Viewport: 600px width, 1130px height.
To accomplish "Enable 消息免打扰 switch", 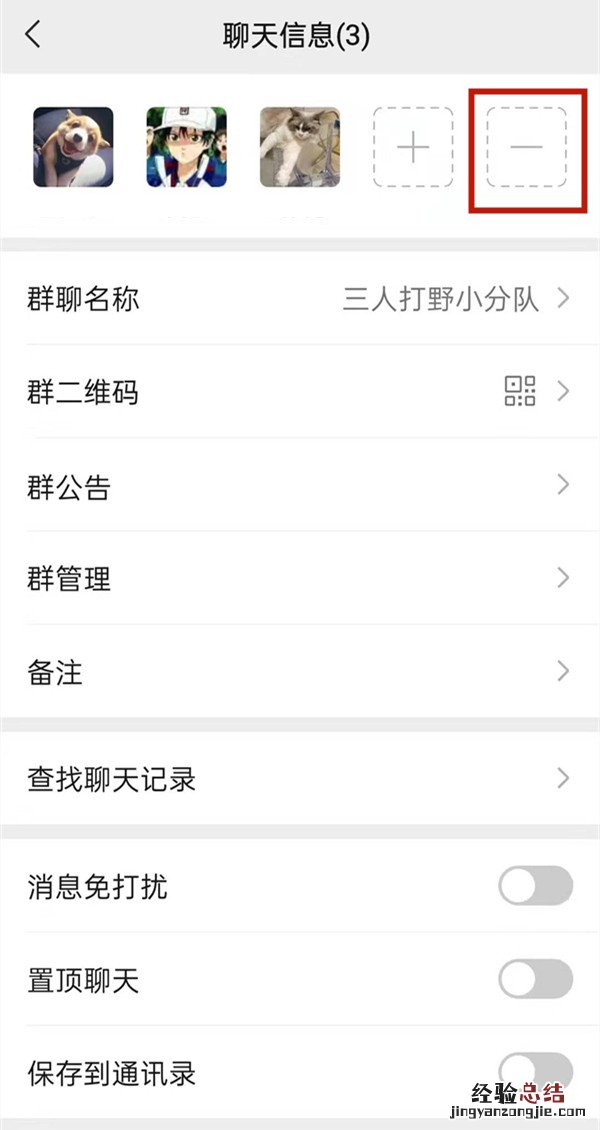I will [x=535, y=886].
